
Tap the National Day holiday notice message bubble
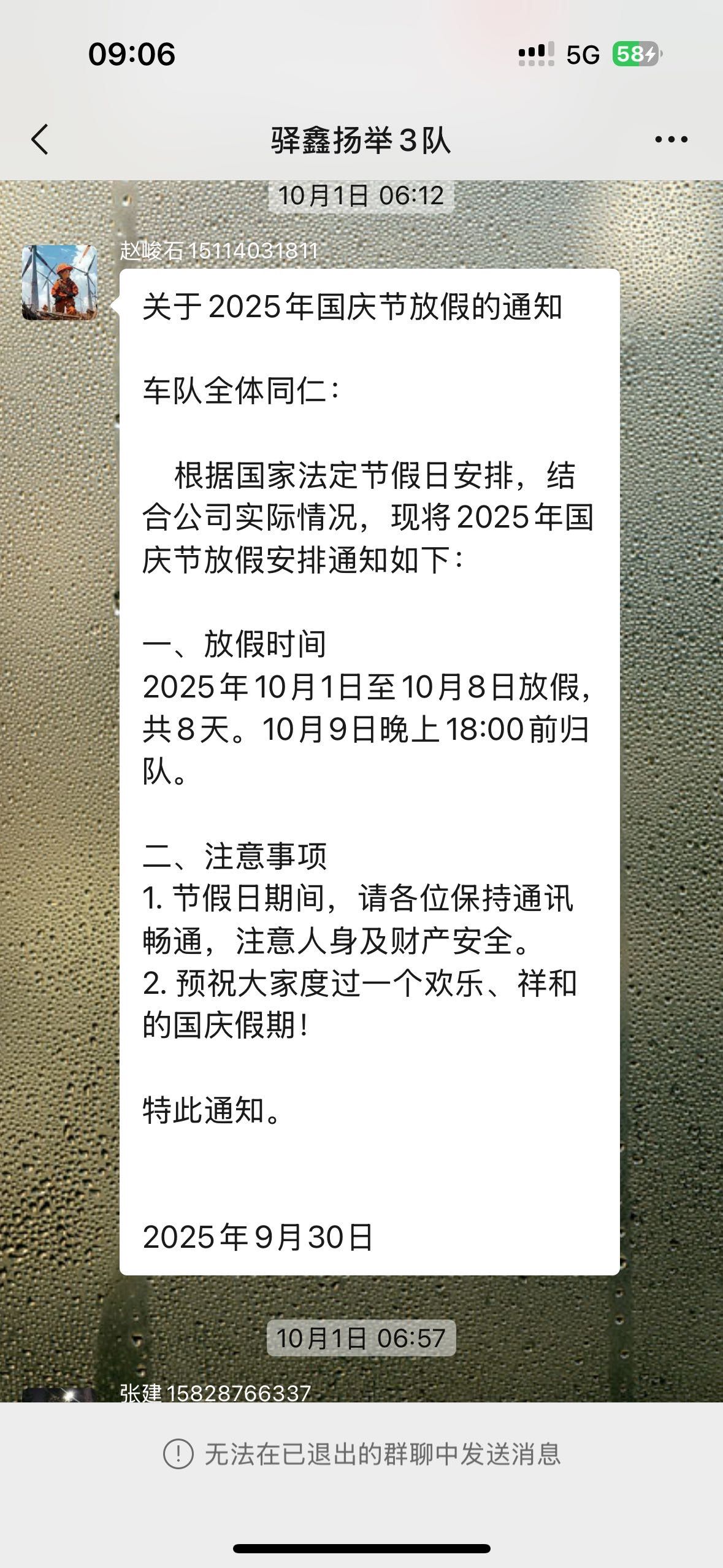tap(369, 772)
